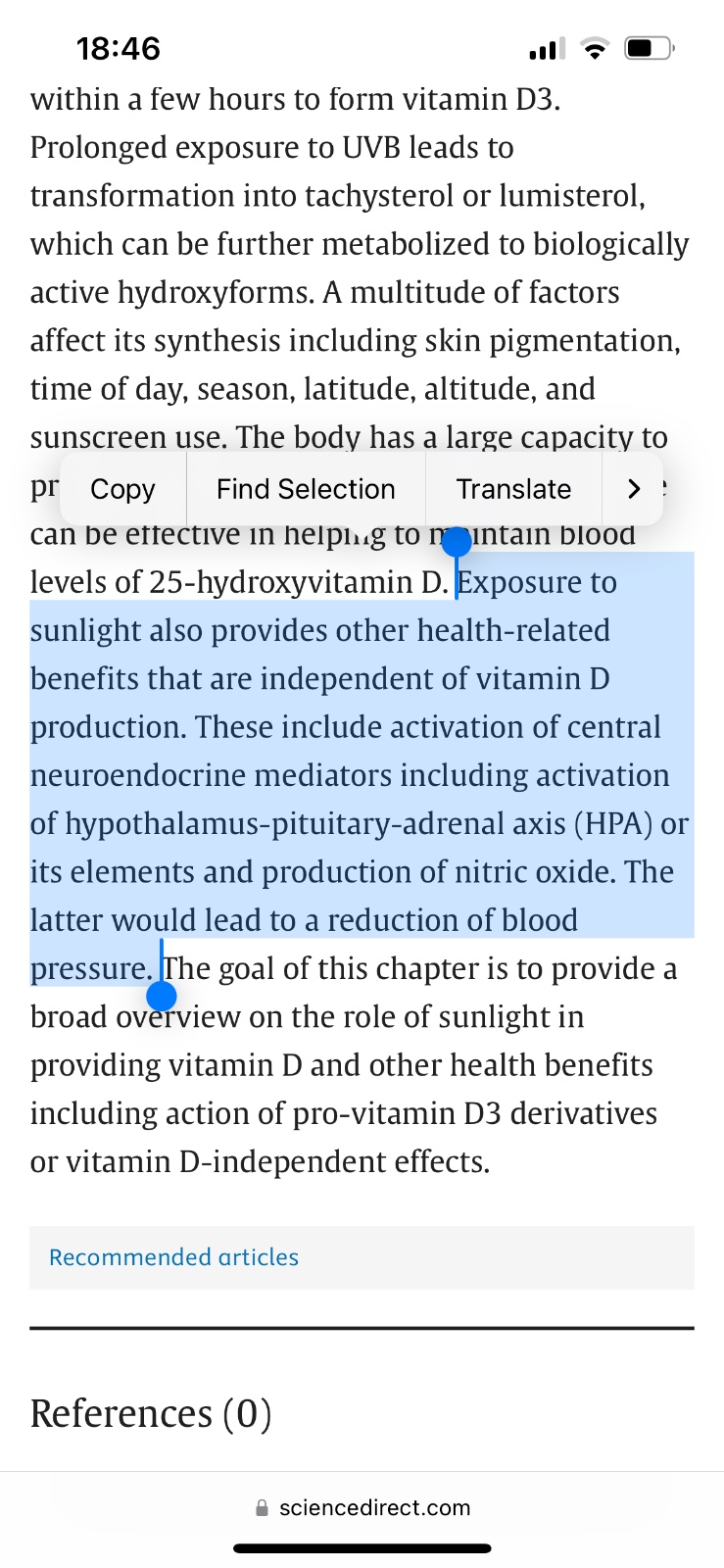Copy the selected text
Image resolution: width=724 pixels, height=1568 pixels.
point(122,489)
